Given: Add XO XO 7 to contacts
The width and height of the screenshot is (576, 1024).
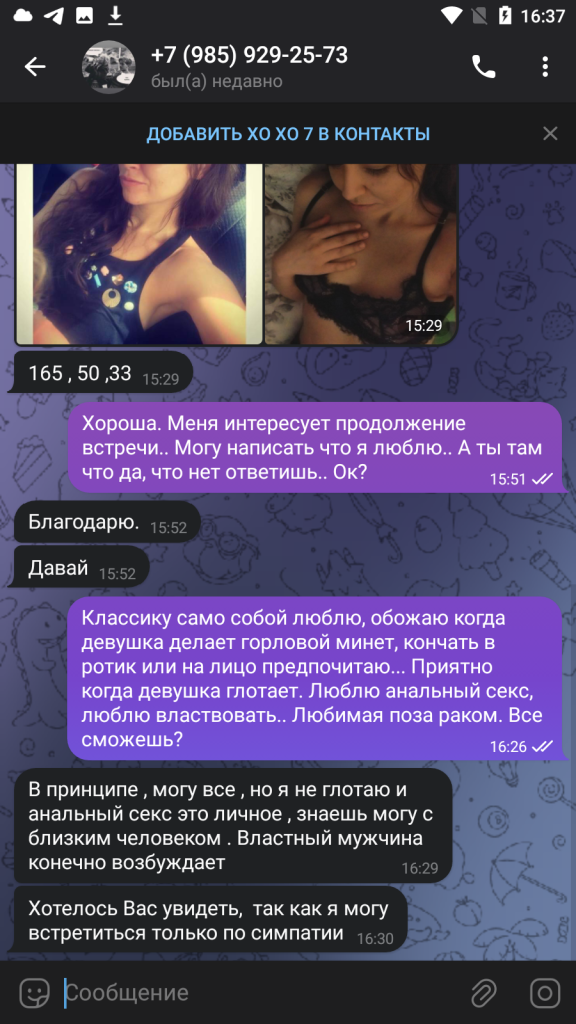Looking at the screenshot, I should pyautogui.click(x=288, y=135).
